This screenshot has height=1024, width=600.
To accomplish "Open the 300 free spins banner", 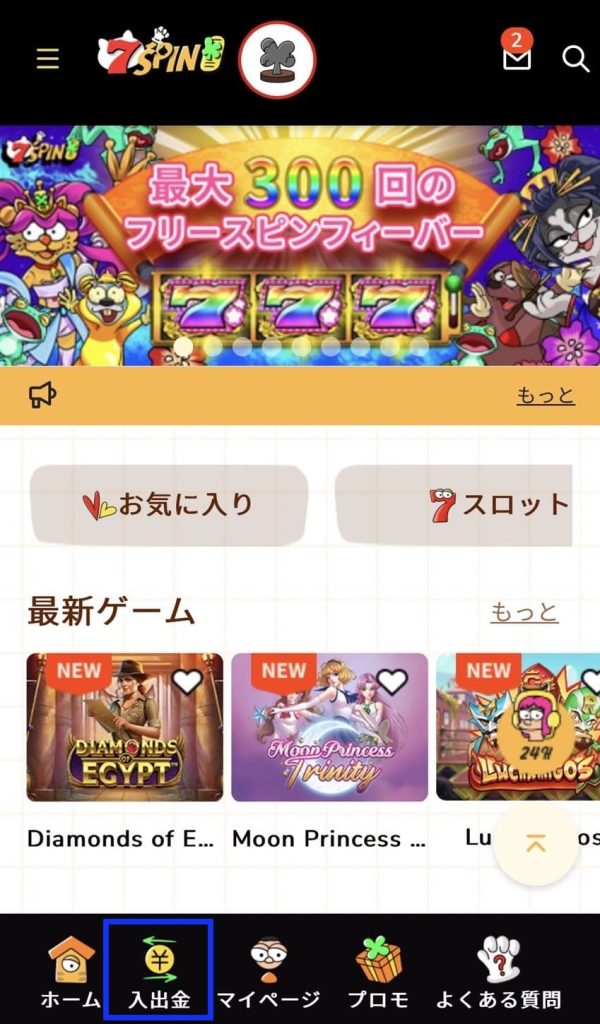I will coord(300,245).
